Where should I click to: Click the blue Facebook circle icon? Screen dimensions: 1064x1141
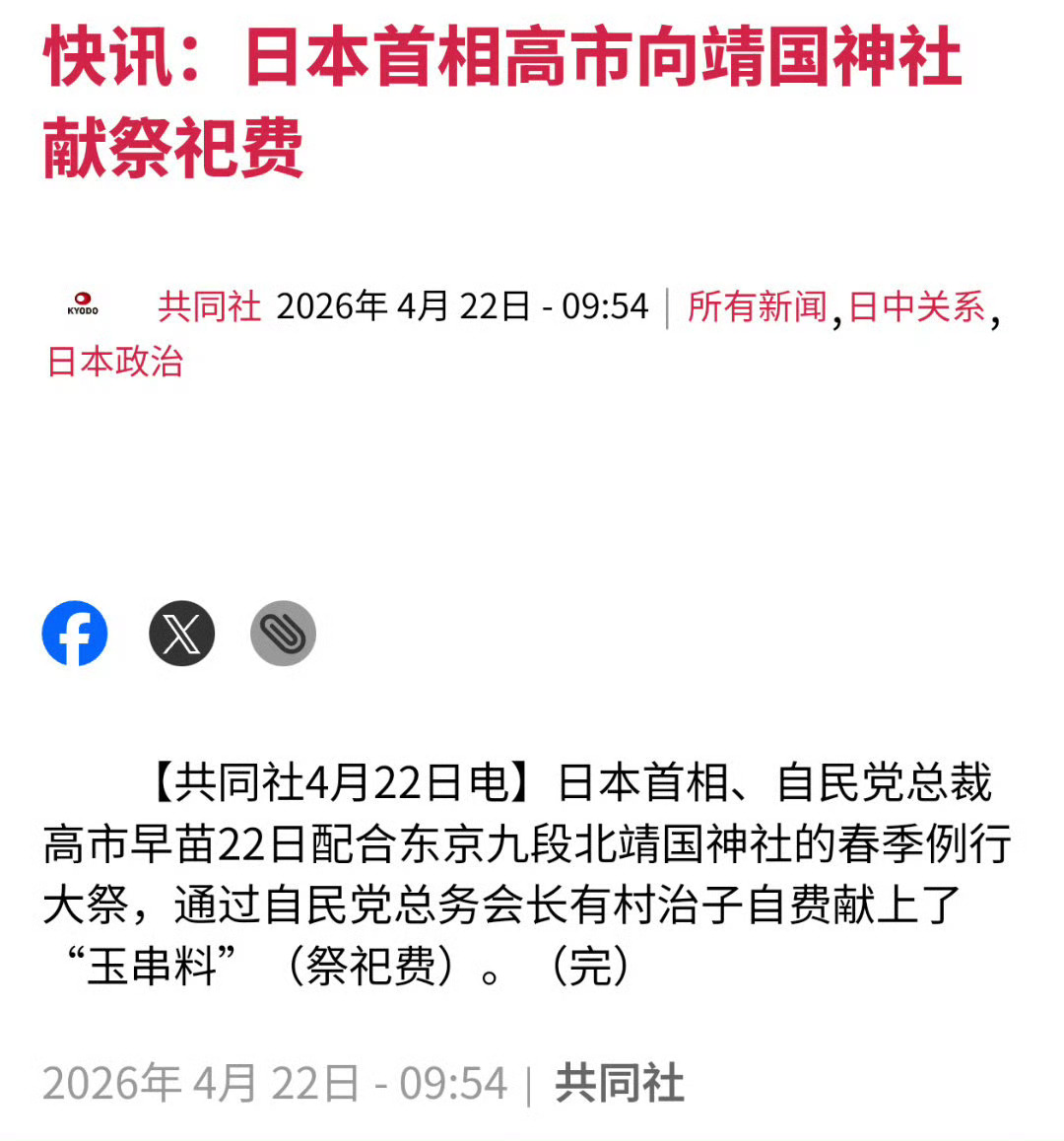pyautogui.click(x=76, y=635)
